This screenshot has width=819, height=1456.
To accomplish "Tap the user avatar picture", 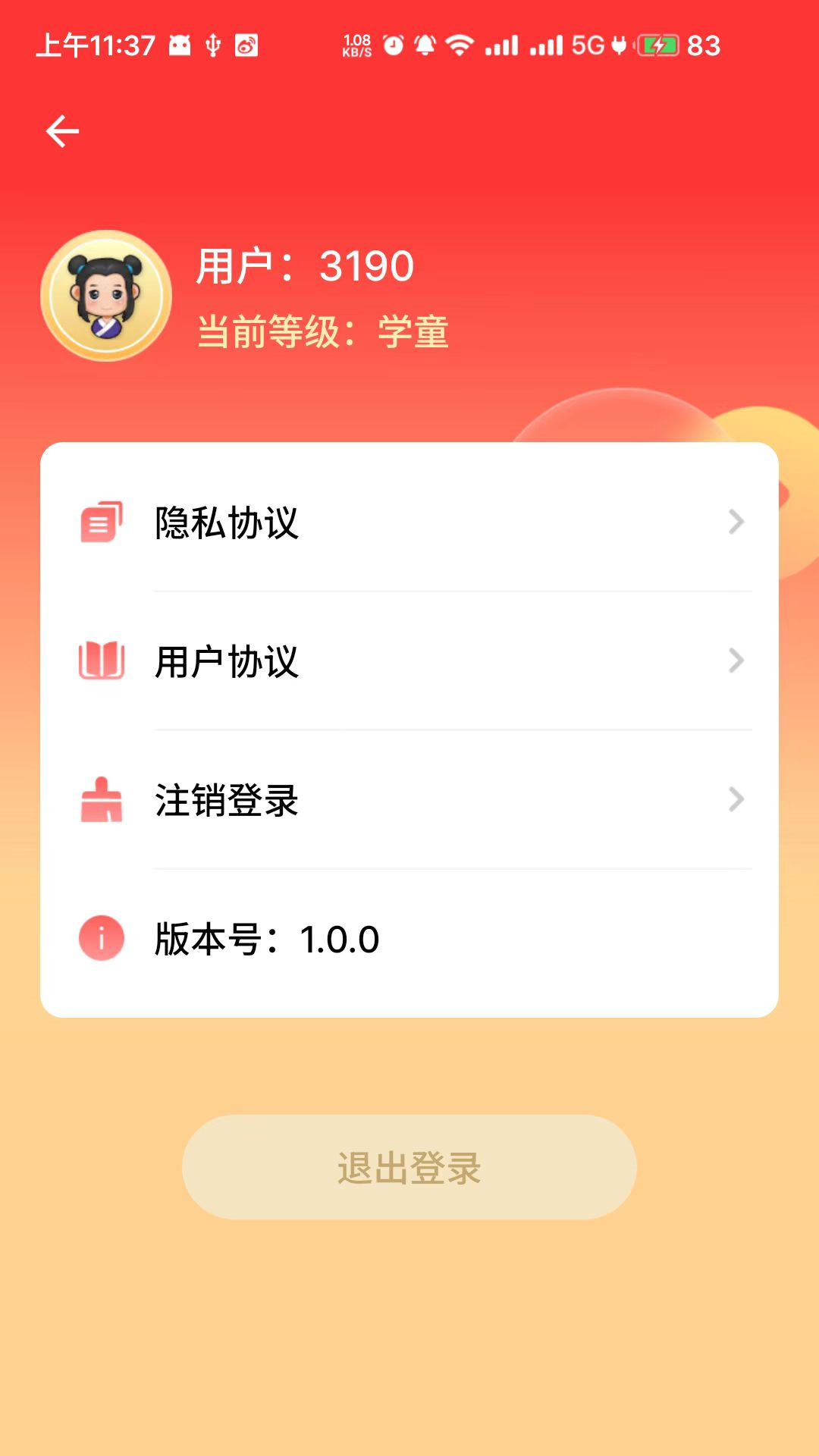I will tap(106, 296).
